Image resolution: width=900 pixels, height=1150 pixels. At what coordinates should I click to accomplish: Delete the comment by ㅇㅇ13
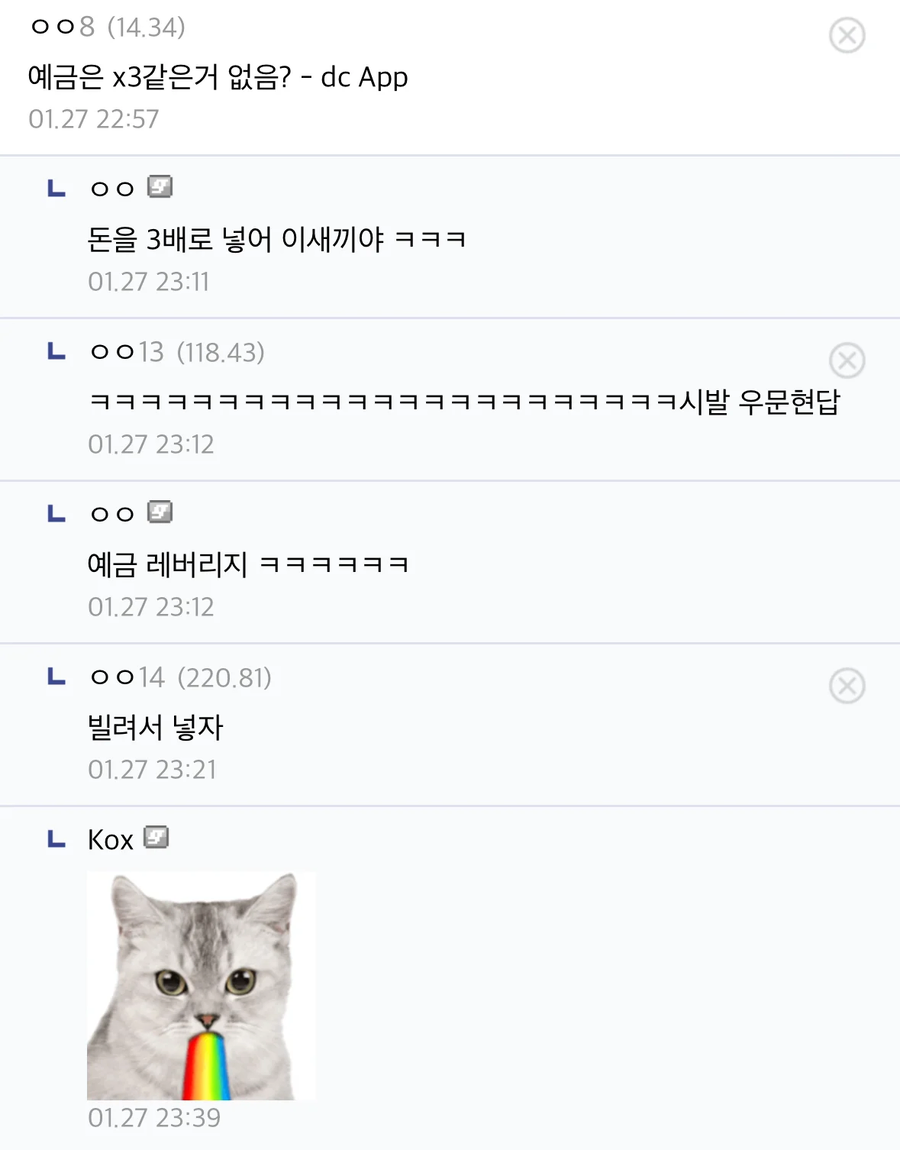click(x=847, y=360)
